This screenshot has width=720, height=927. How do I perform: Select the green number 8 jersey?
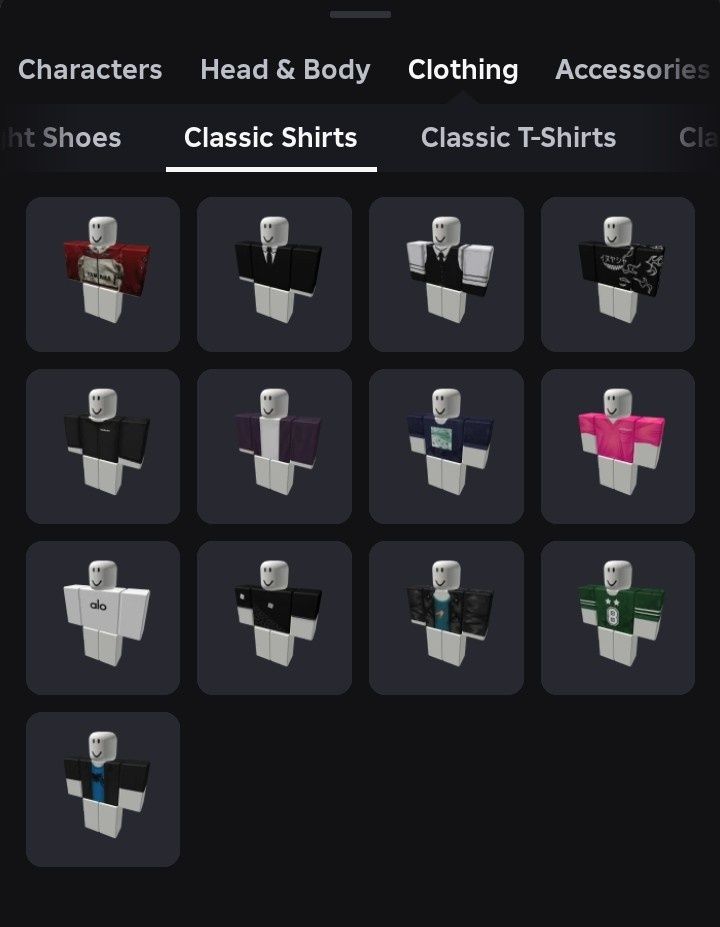click(x=618, y=618)
